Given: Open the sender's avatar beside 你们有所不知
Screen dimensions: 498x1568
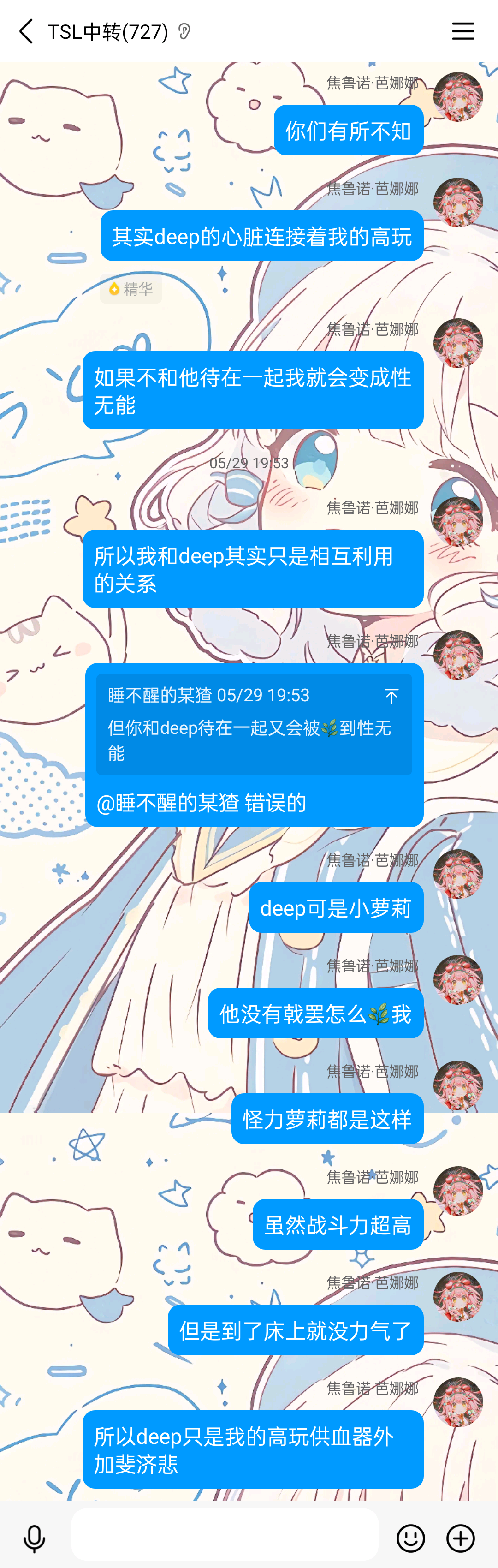Looking at the screenshot, I should [x=458, y=96].
